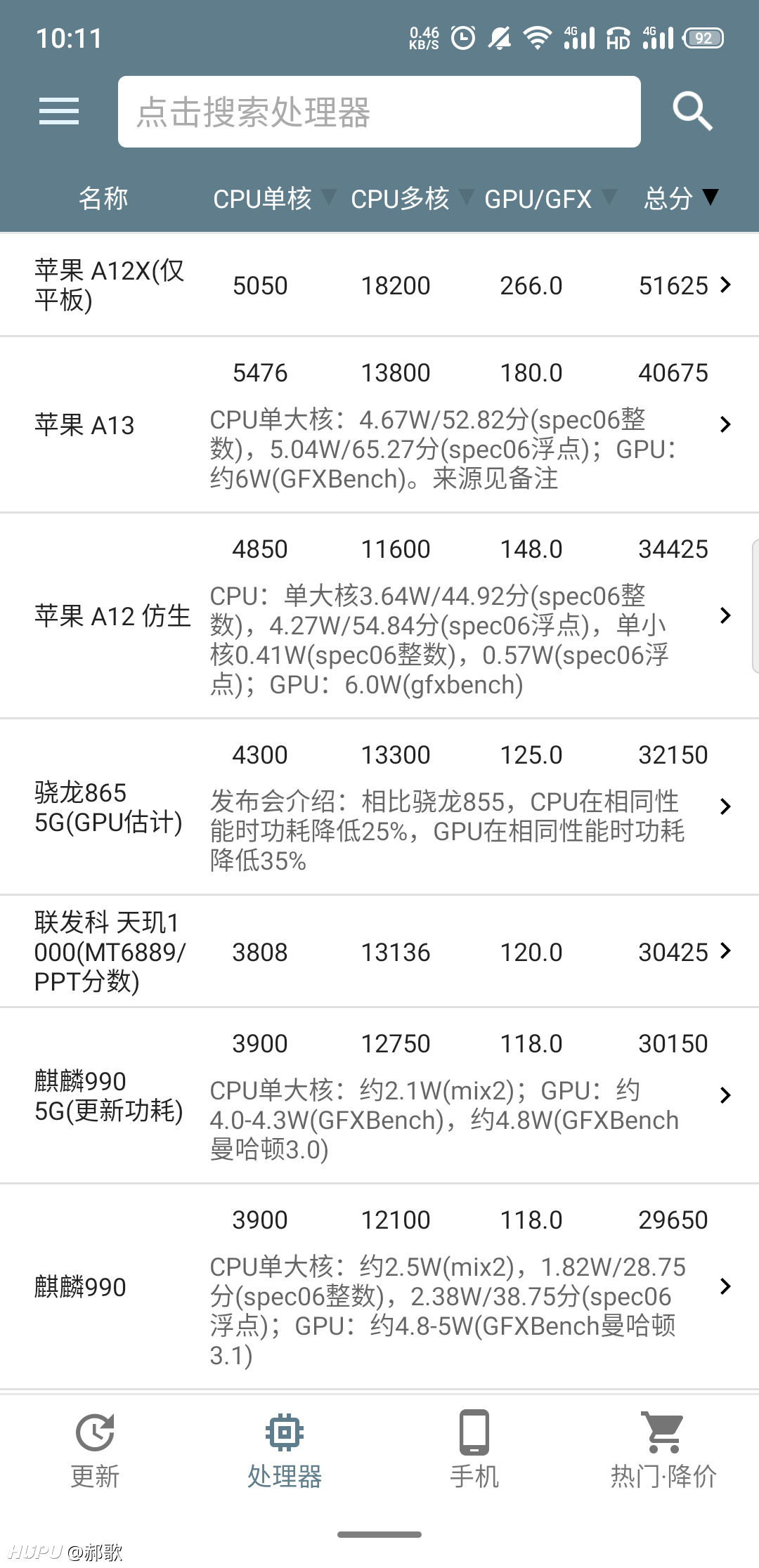
Task: Open 苹果 A12X(仅平板) details
Action: point(379,285)
